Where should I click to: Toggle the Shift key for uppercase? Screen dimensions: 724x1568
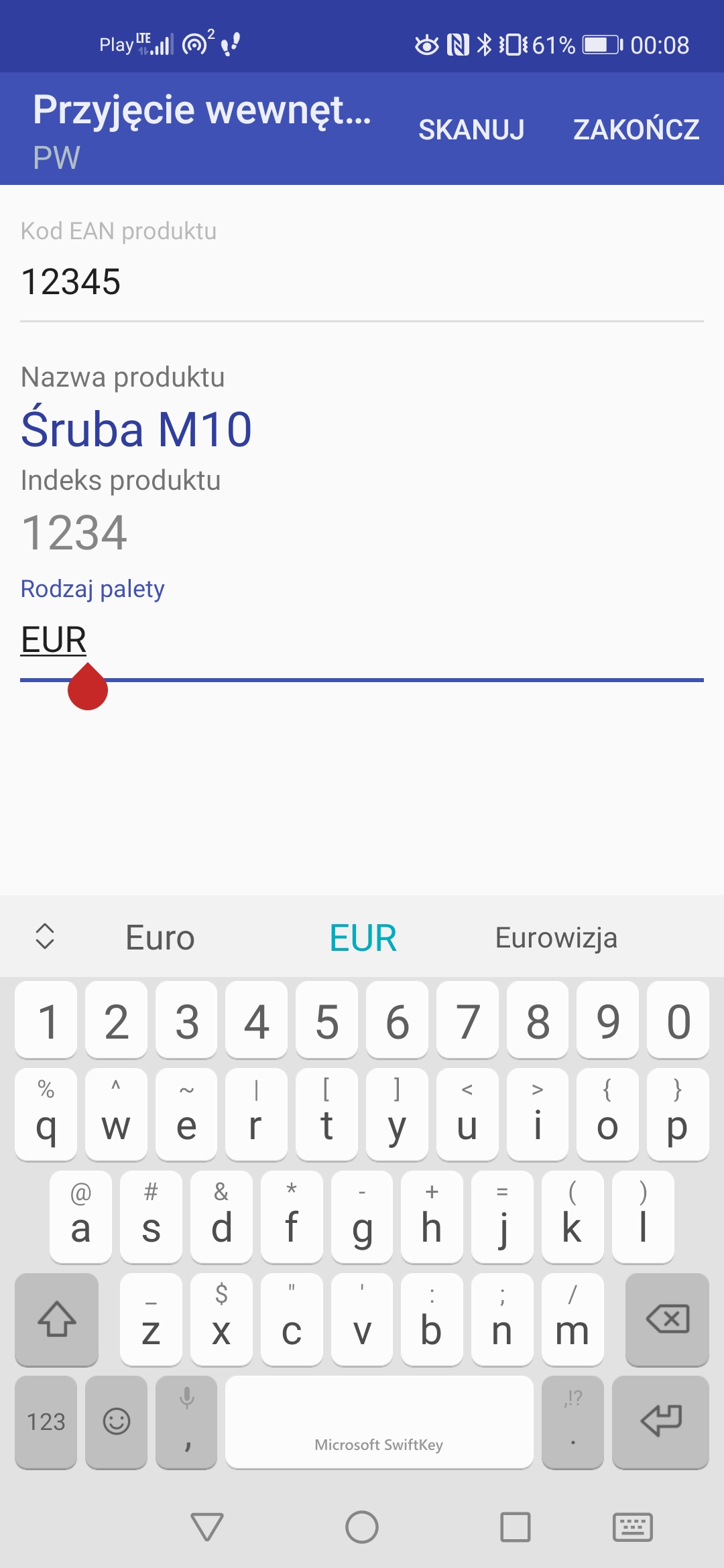coord(56,1321)
